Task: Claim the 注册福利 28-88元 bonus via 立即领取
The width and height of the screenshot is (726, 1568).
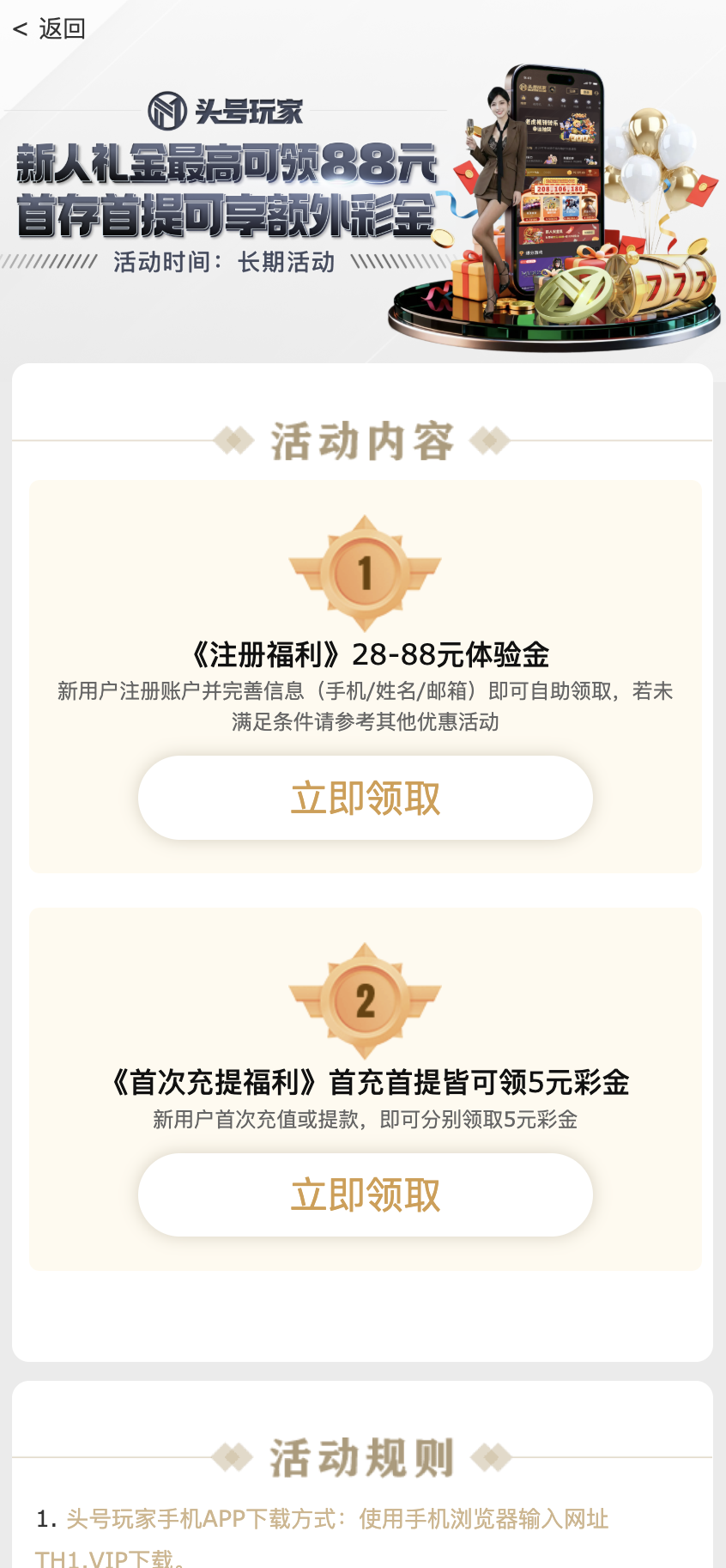Action: coord(366,798)
